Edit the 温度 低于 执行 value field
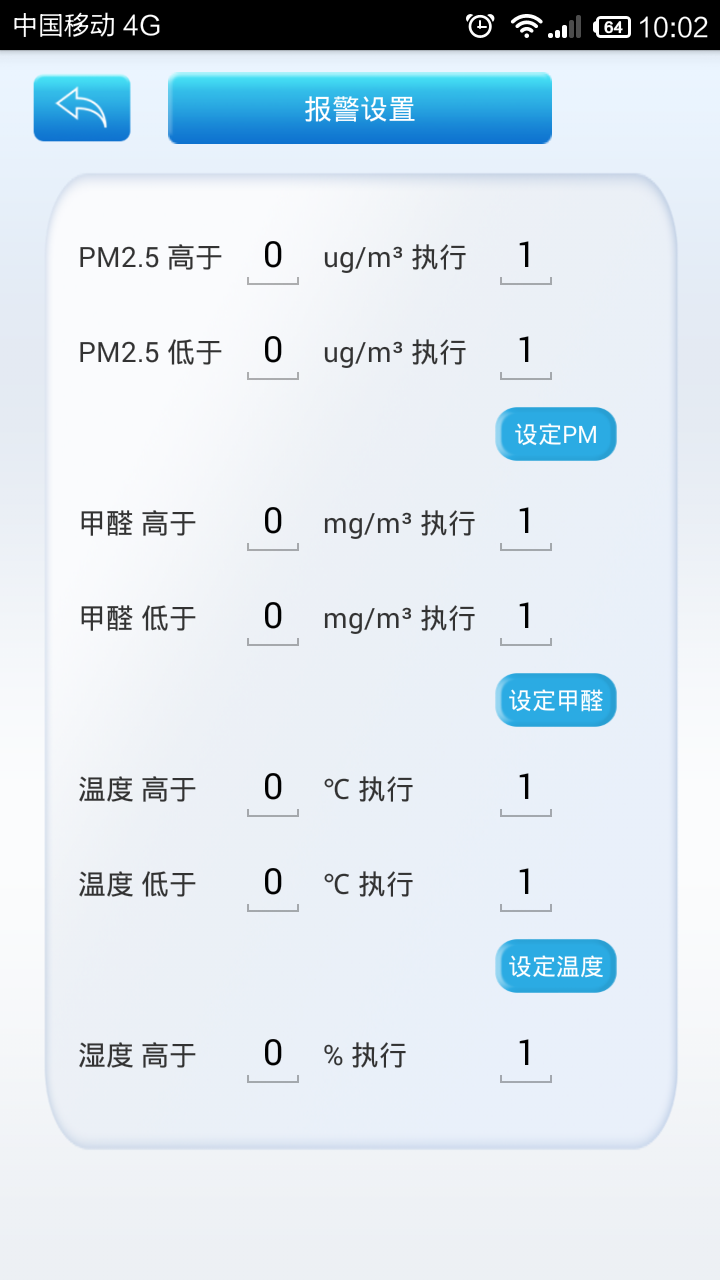The width and height of the screenshot is (720, 1280). click(x=525, y=884)
